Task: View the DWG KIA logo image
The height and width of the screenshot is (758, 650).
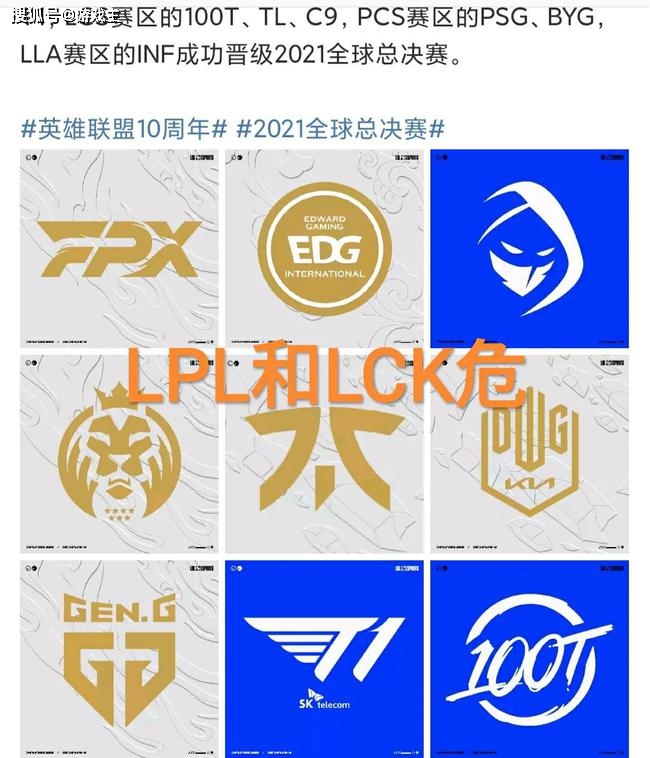Action: (529, 453)
